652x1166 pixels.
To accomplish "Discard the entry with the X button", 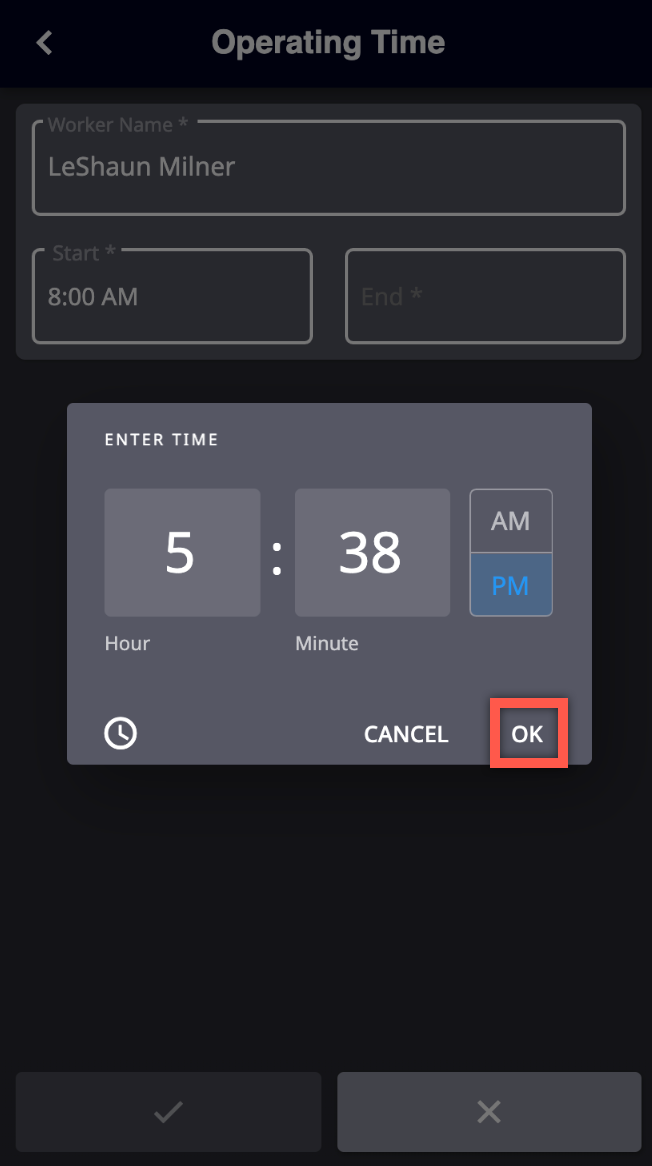I will [x=488, y=1111].
